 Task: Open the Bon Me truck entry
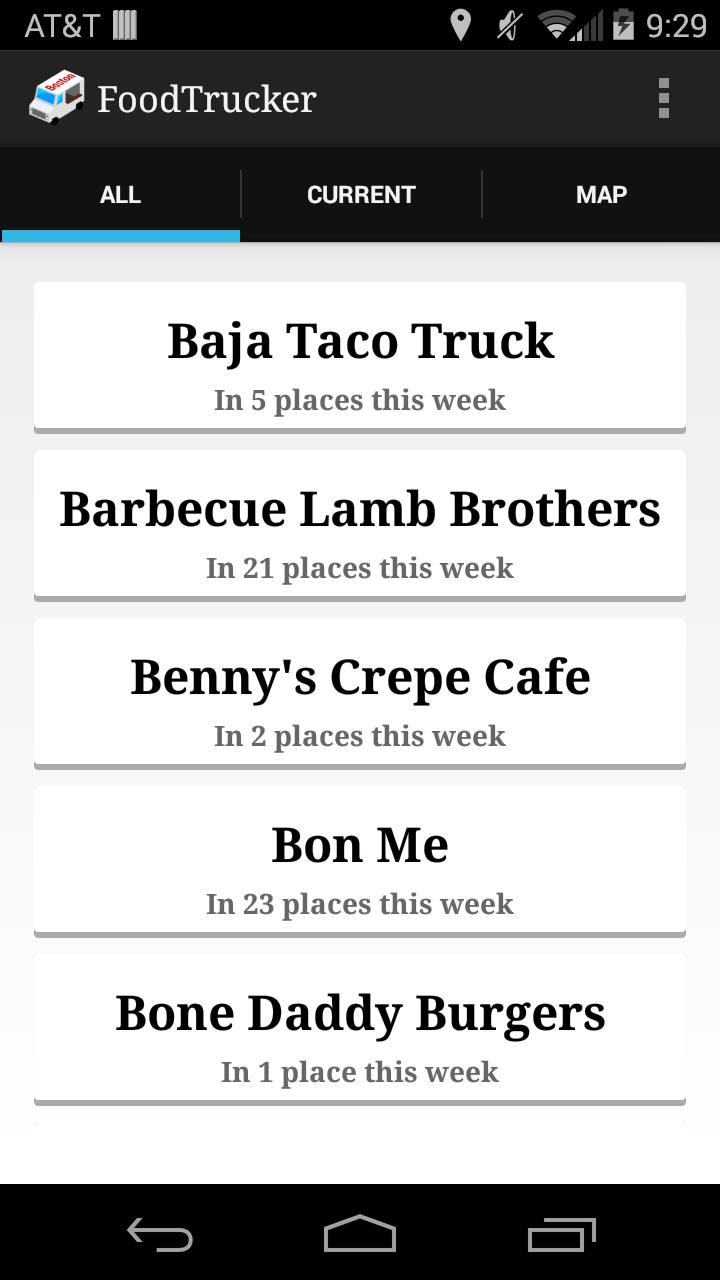(360, 860)
